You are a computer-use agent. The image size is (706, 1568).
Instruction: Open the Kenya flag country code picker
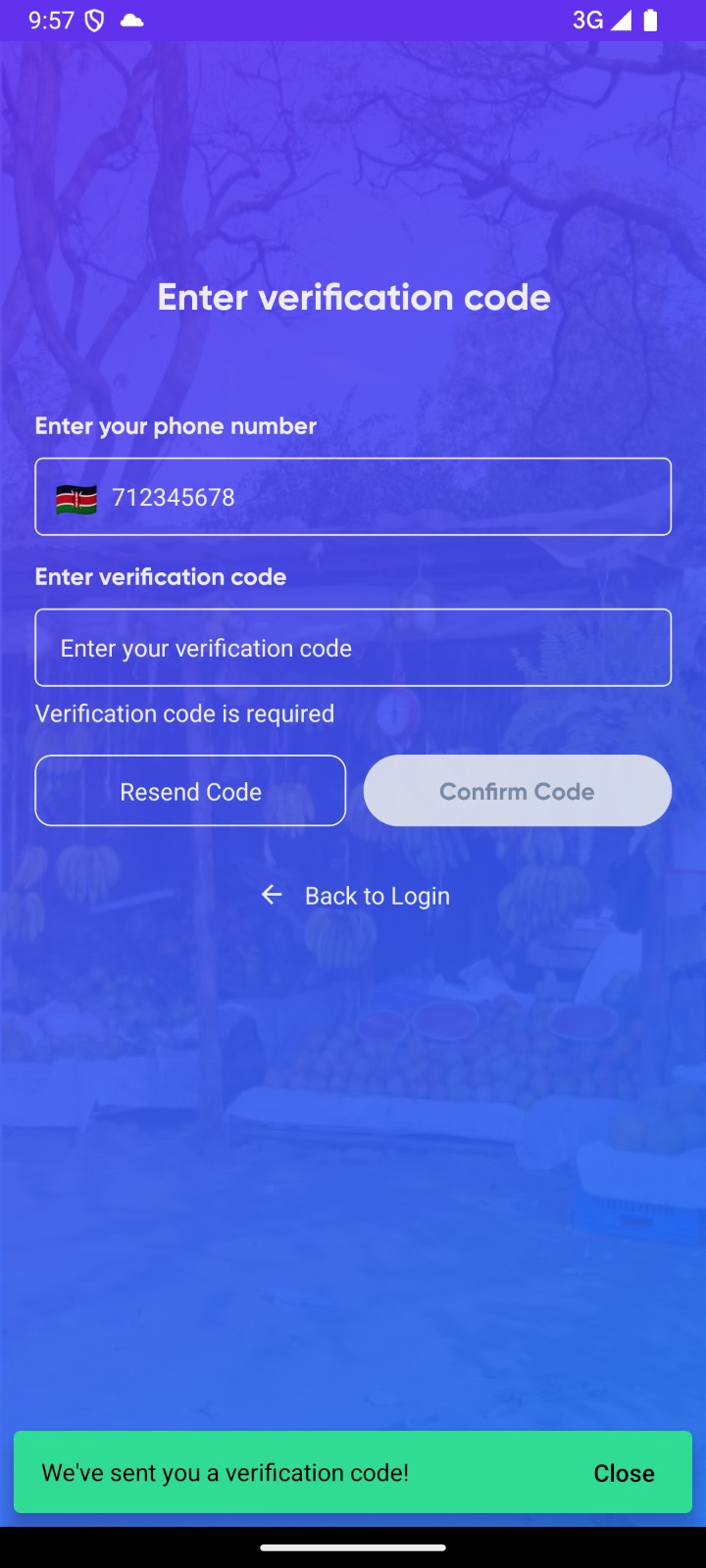76,498
